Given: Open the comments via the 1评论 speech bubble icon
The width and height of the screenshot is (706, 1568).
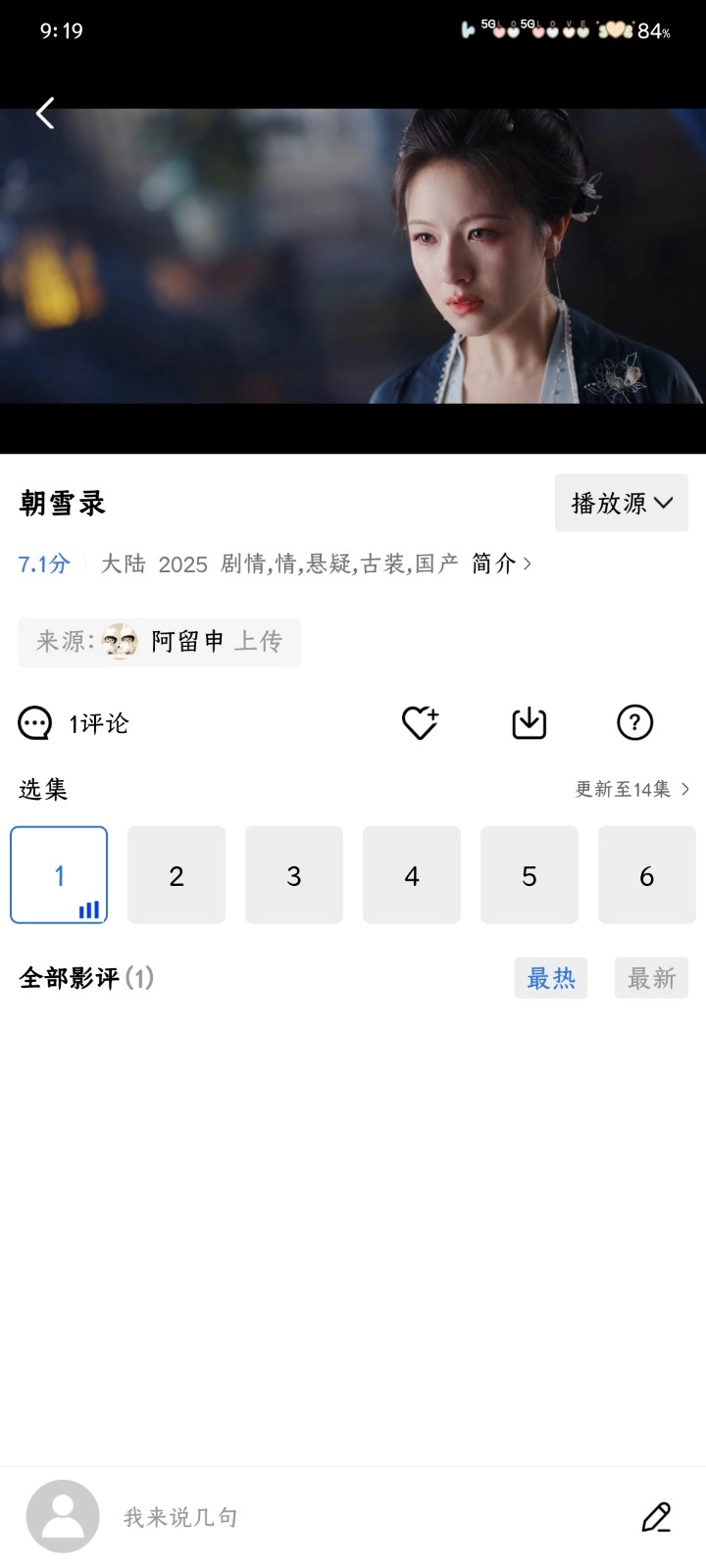Looking at the screenshot, I should click(x=35, y=723).
